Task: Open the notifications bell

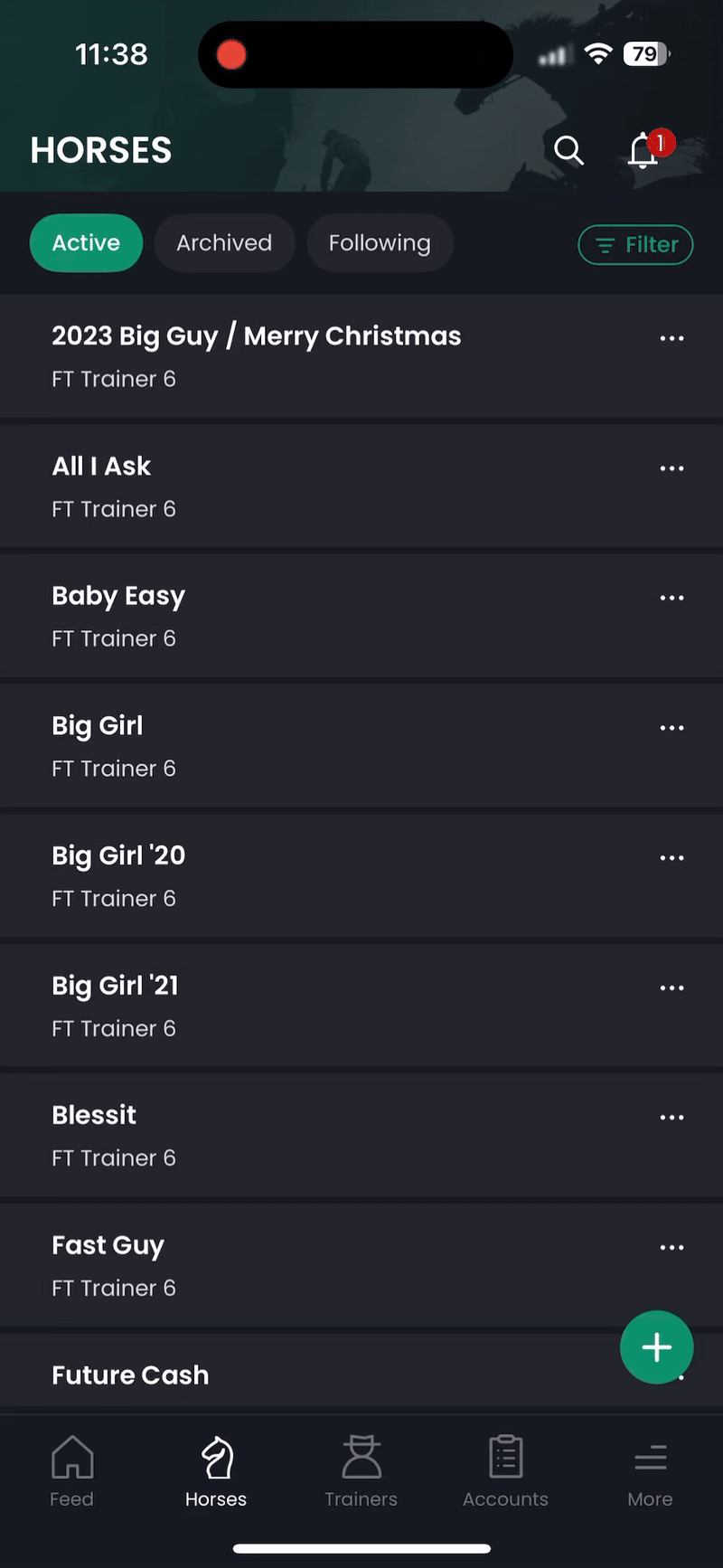Action: pos(644,150)
